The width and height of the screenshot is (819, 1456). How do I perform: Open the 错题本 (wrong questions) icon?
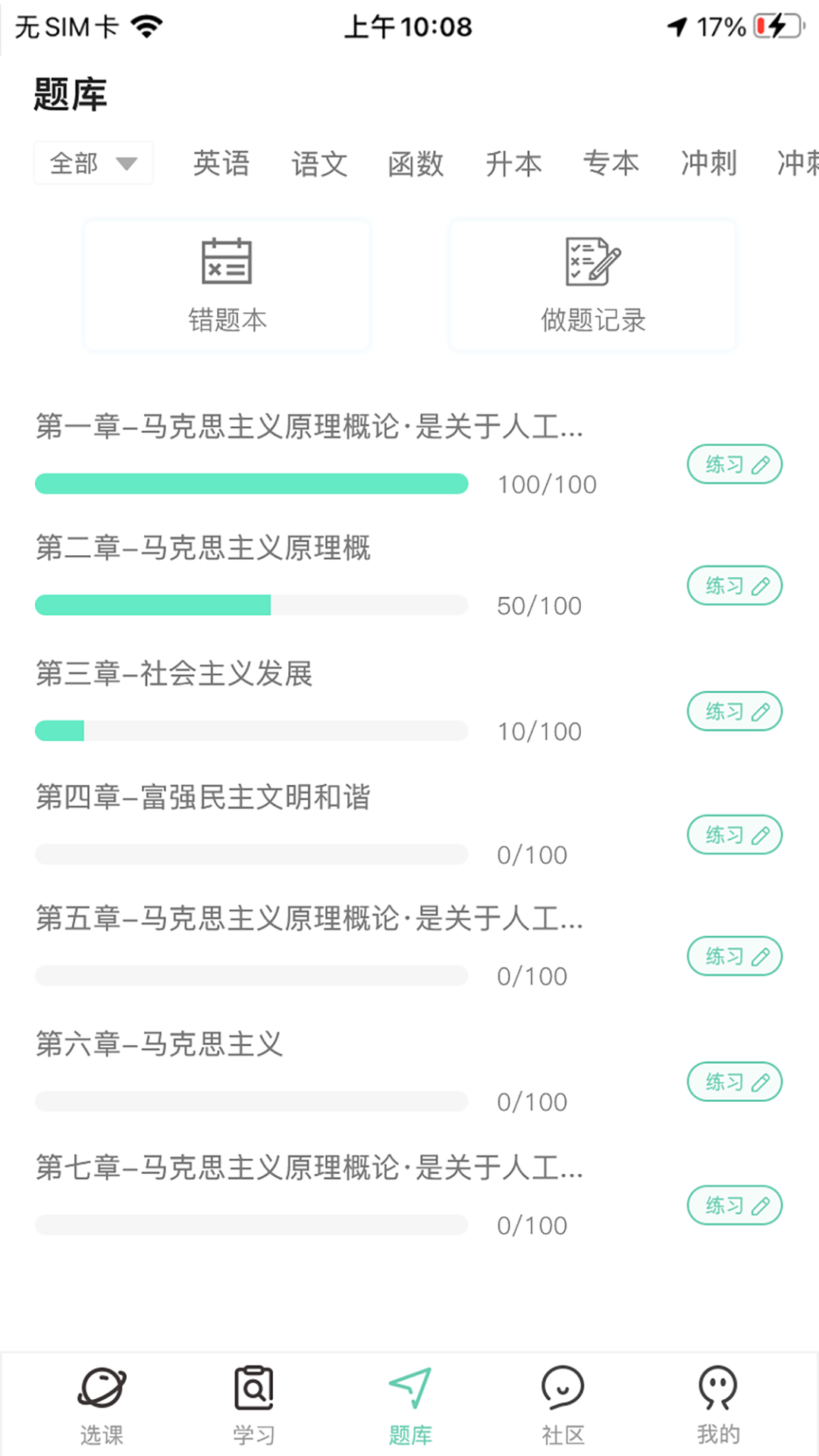[226, 262]
